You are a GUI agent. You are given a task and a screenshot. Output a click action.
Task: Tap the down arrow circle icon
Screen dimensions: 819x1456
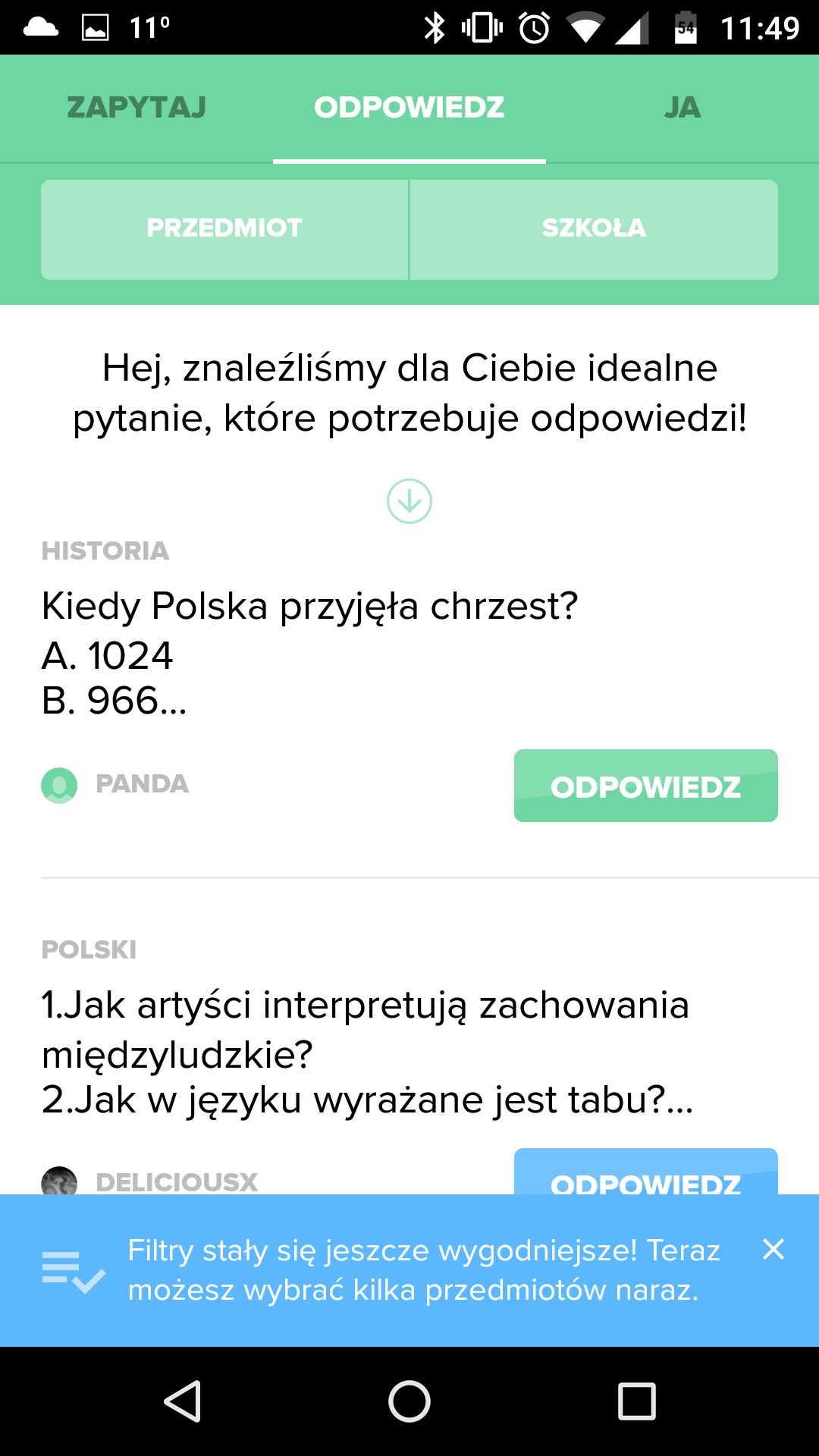(x=409, y=501)
